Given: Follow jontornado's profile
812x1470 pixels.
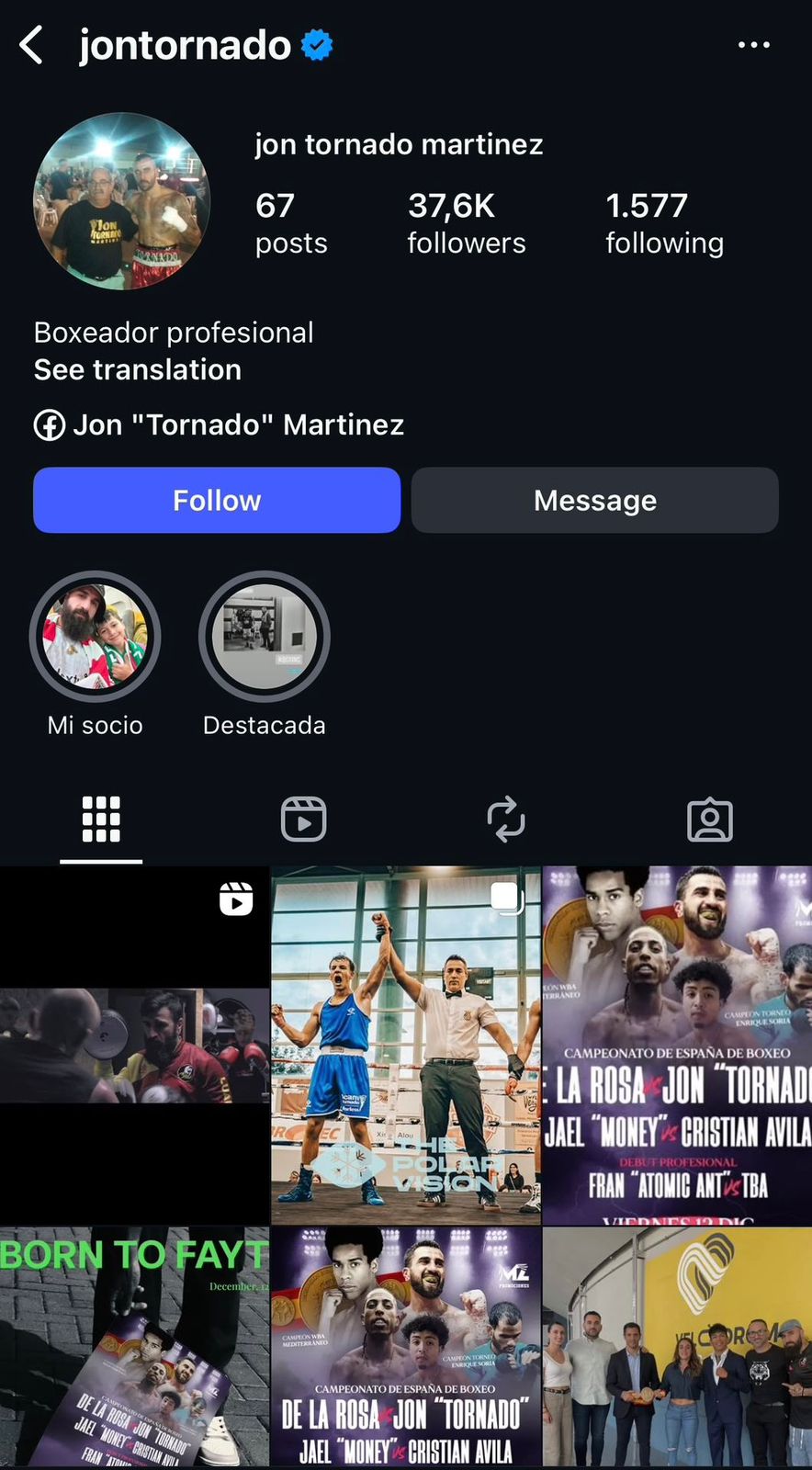Looking at the screenshot, I should click(x=217, y=500).
